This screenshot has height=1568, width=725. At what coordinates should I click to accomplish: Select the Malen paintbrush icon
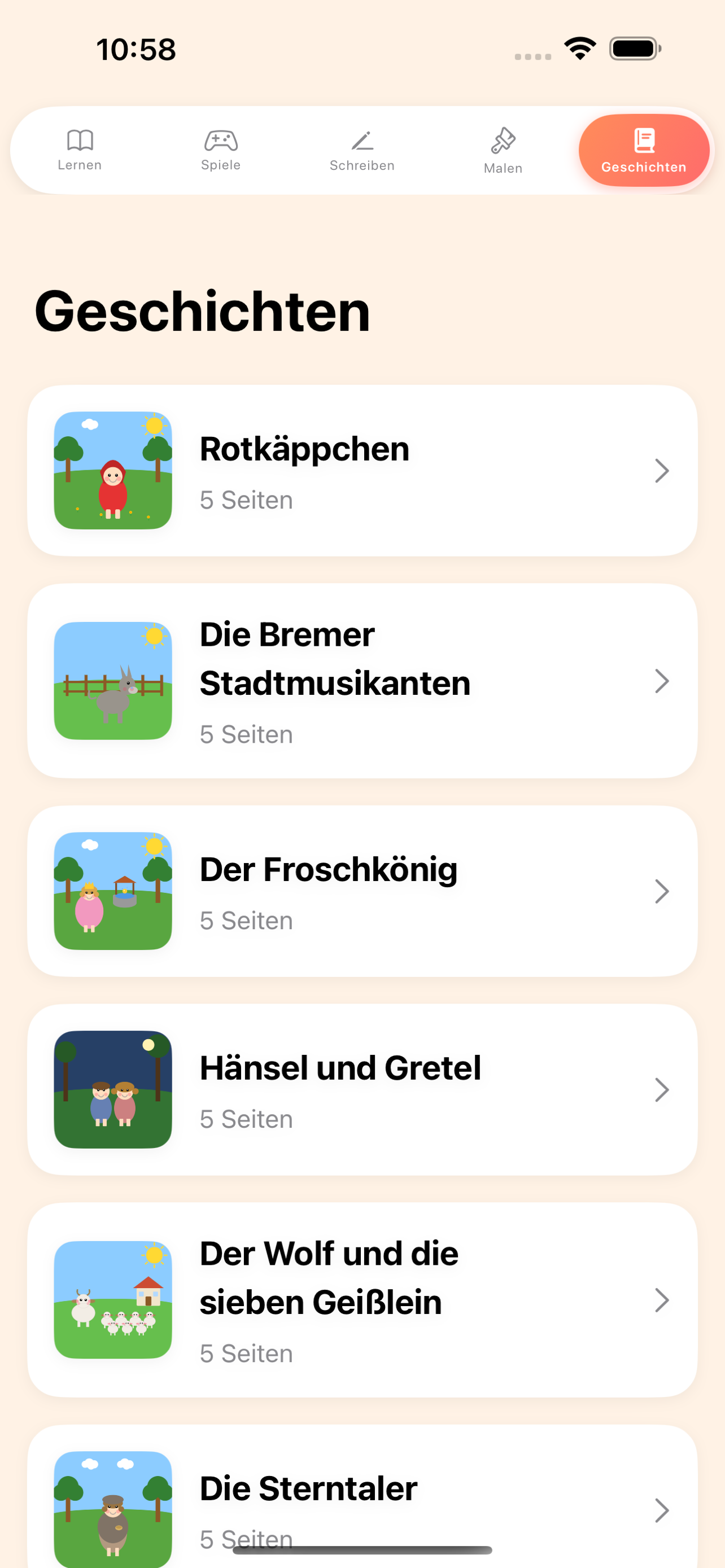click(504, 141)
